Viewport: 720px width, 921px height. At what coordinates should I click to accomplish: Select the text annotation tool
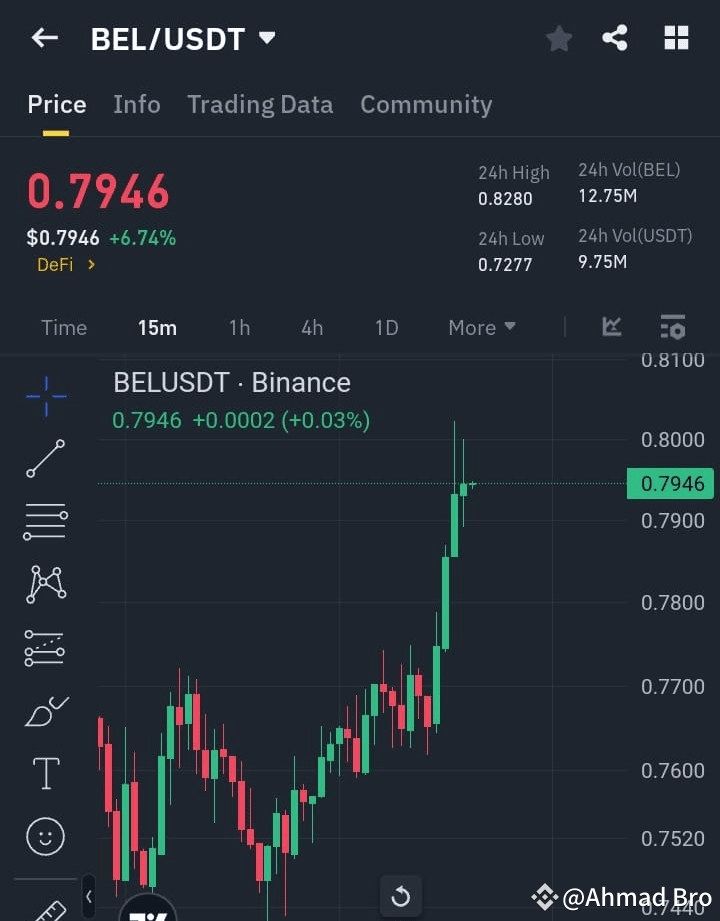(44, 773)
